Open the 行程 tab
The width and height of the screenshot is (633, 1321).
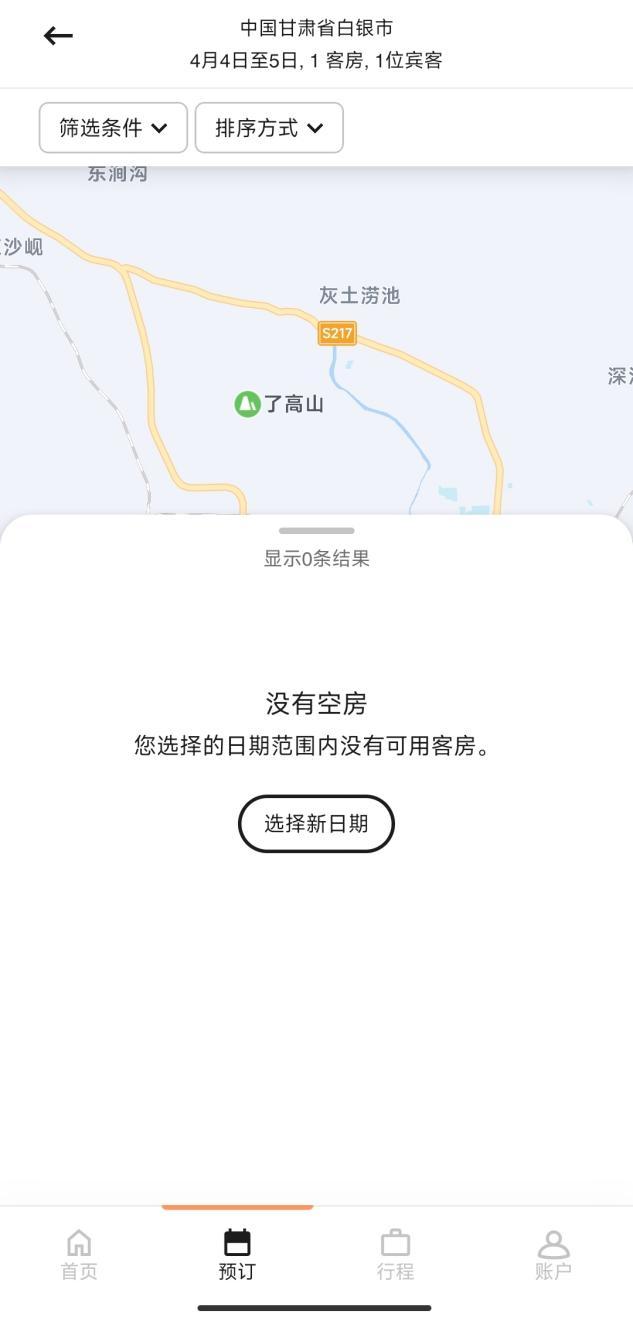[x=395, y=1255]
